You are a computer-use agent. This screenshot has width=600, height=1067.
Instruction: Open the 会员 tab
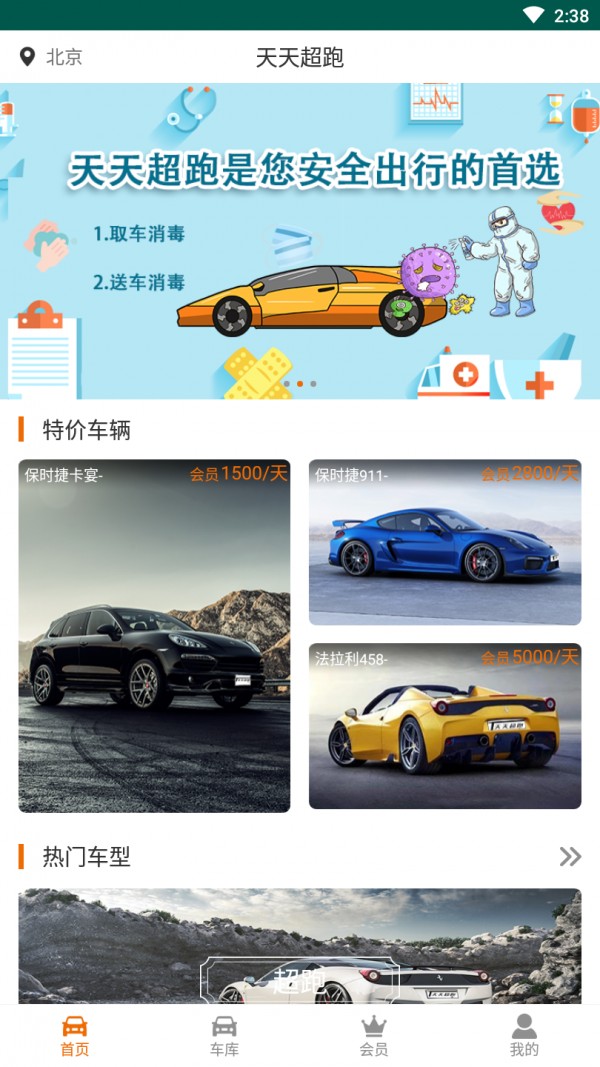click(x=374, y=1035)
